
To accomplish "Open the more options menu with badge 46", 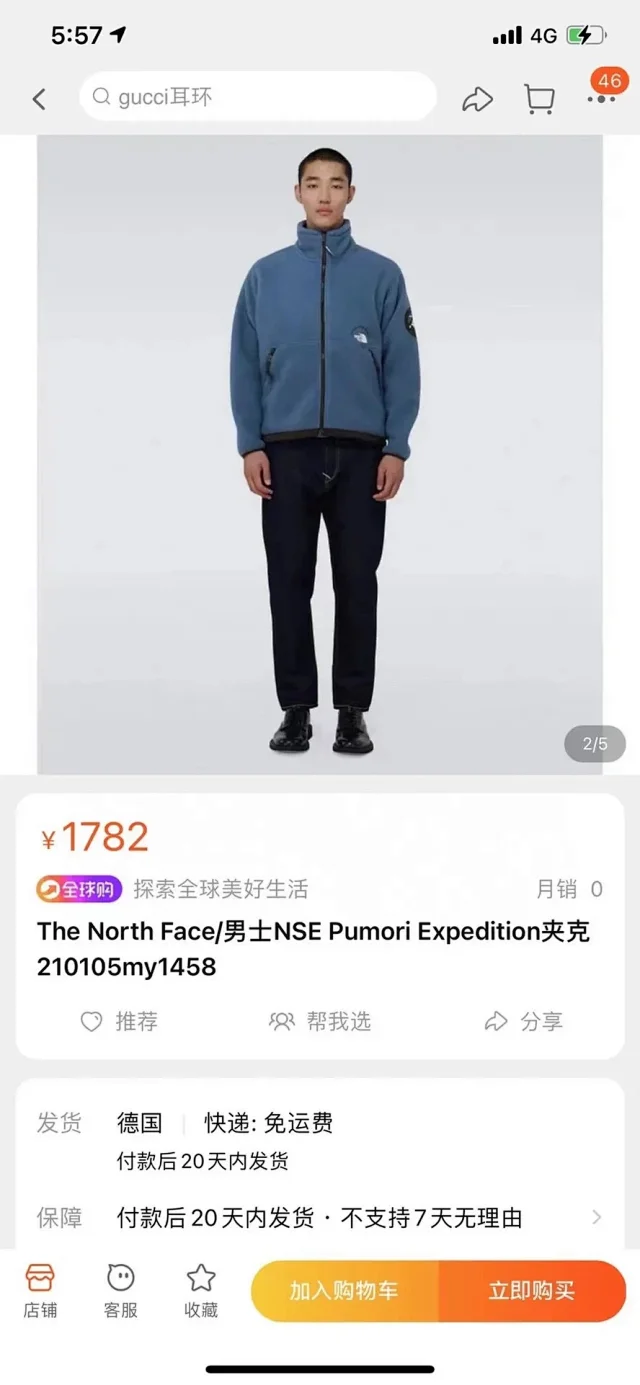I will point(605,96).
